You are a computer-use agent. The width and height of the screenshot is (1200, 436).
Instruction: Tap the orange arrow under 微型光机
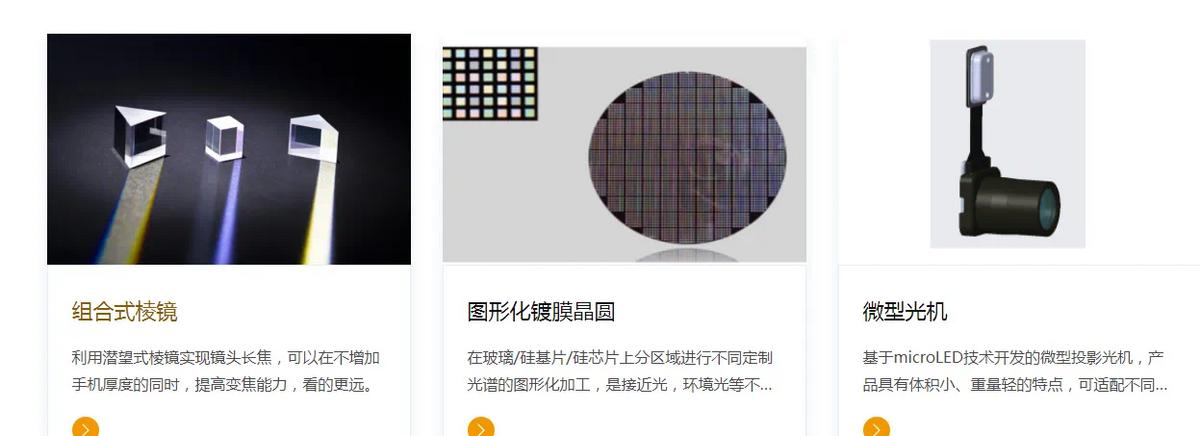pyautogui.click(x=876, y=429)
